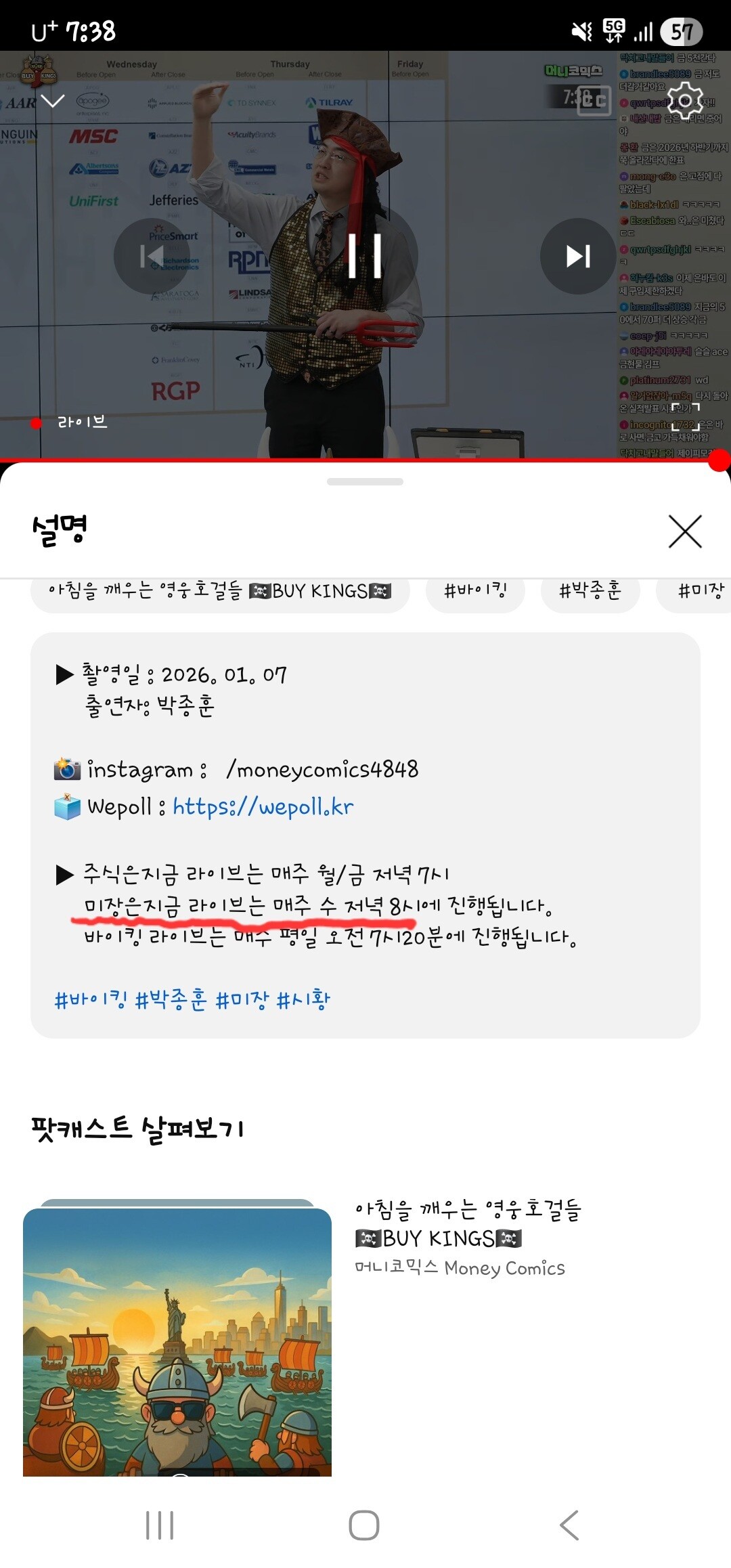This screenshot has height=1568, width=731.
Task: Skip to the next video
Action: click(578, 256)
